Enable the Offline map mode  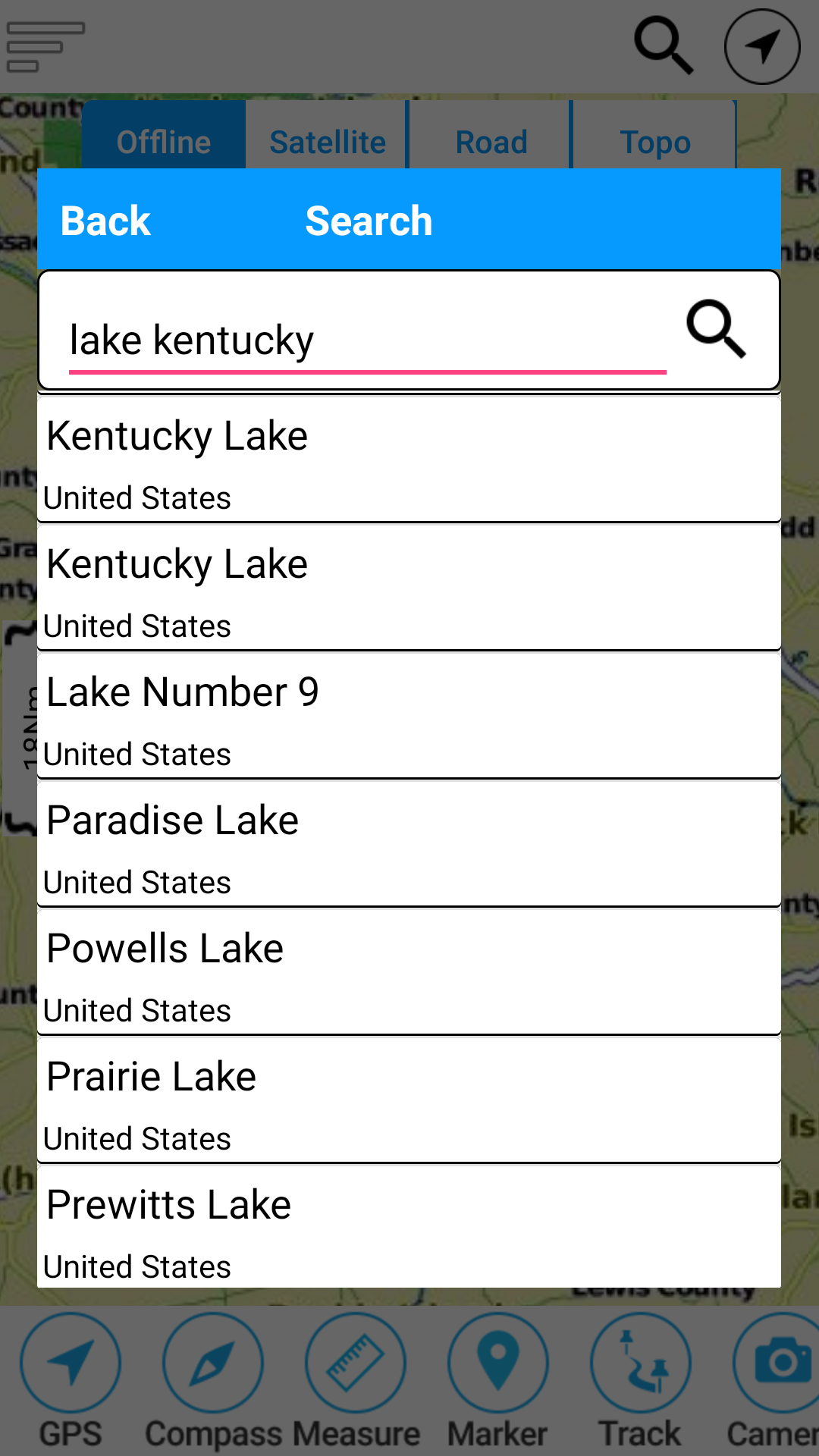[x=164, y=141]
